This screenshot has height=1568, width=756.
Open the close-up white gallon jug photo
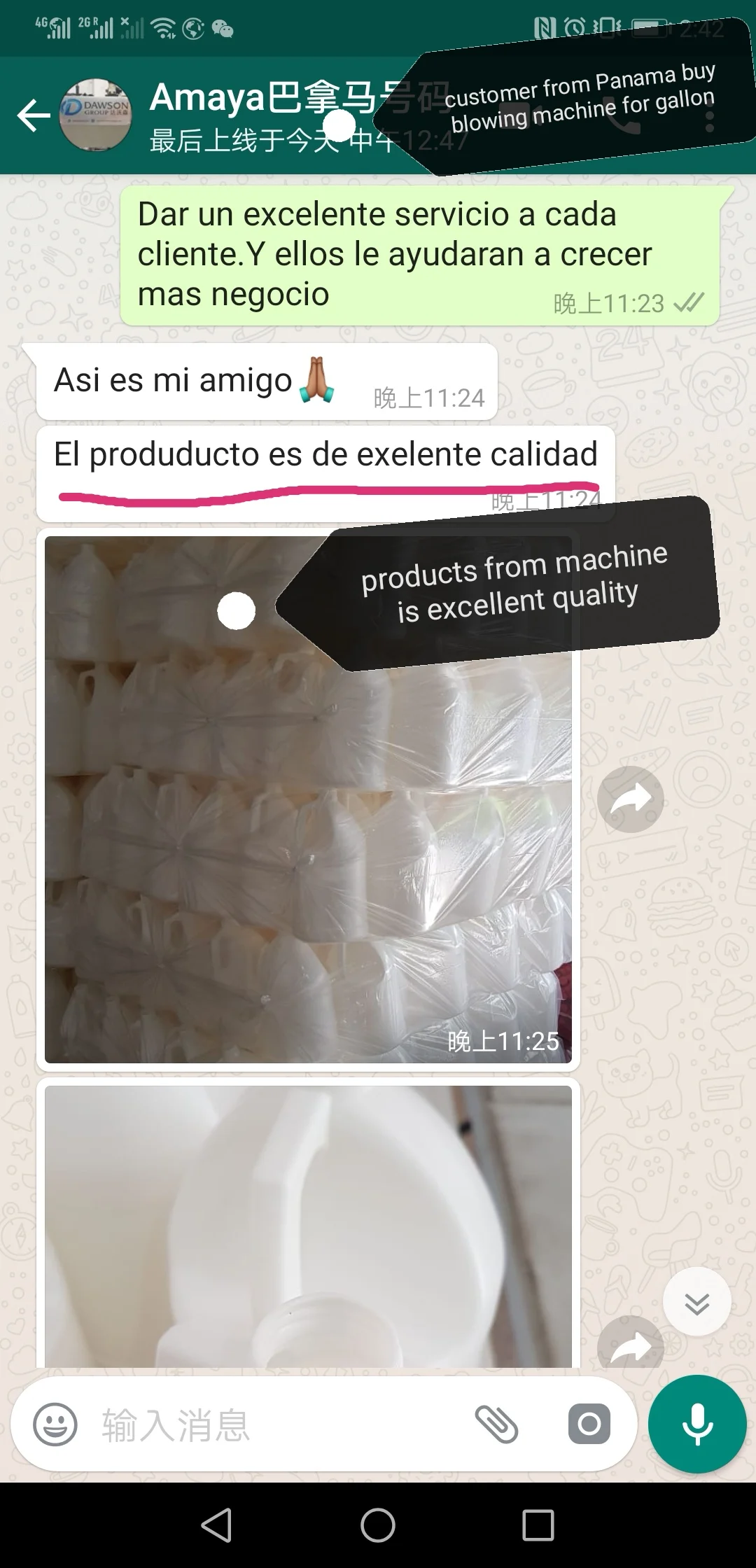308,1226
